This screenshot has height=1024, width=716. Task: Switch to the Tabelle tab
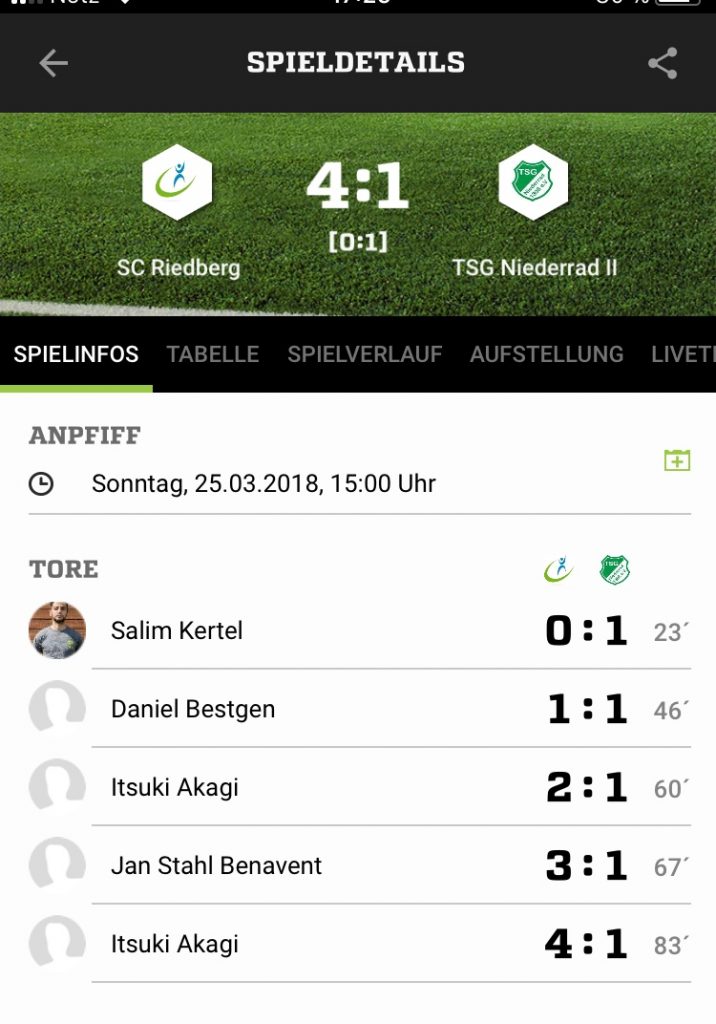coord(213,354)
